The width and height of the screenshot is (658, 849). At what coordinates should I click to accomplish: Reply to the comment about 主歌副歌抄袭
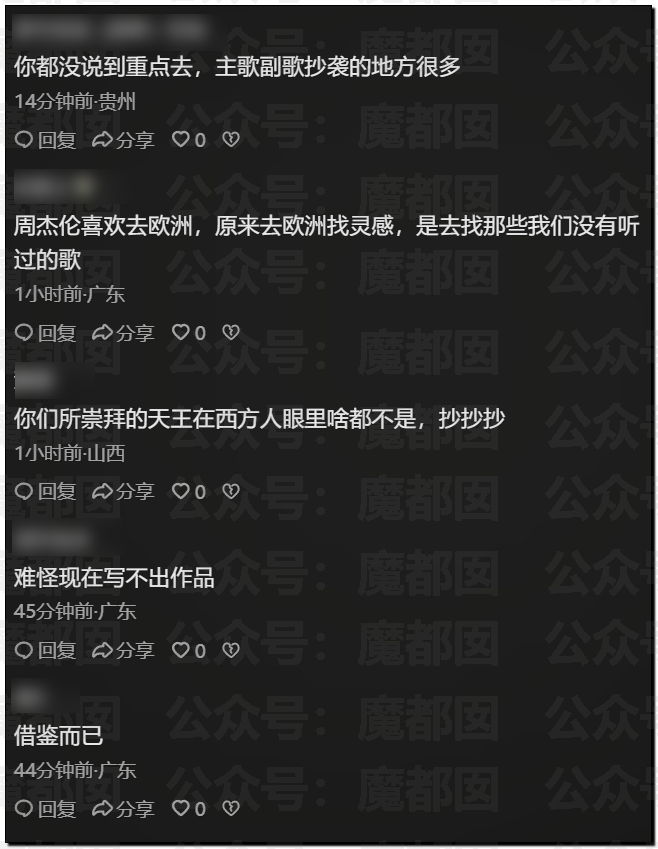tap(45, 140)
